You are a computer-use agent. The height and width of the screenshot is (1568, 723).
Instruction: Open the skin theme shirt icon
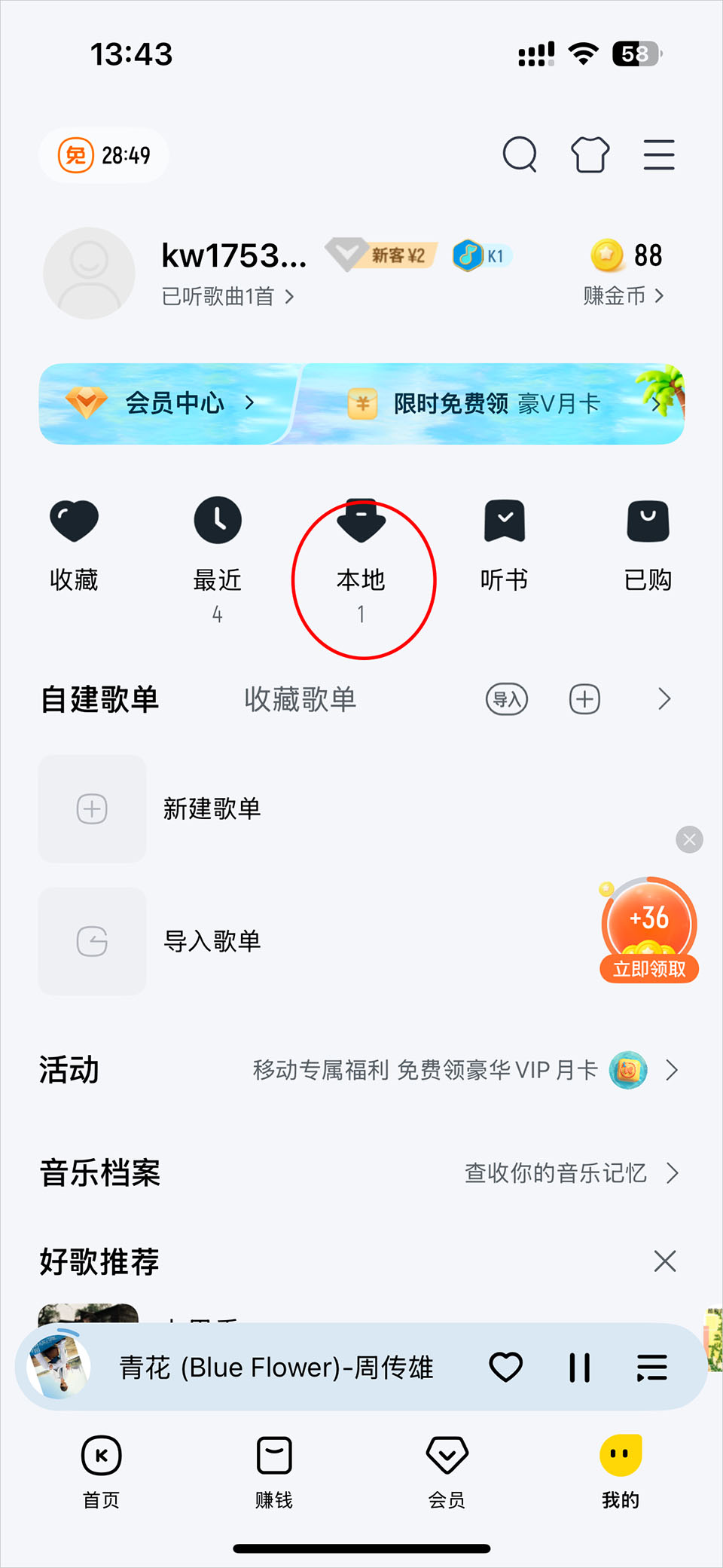coord(590,155)
